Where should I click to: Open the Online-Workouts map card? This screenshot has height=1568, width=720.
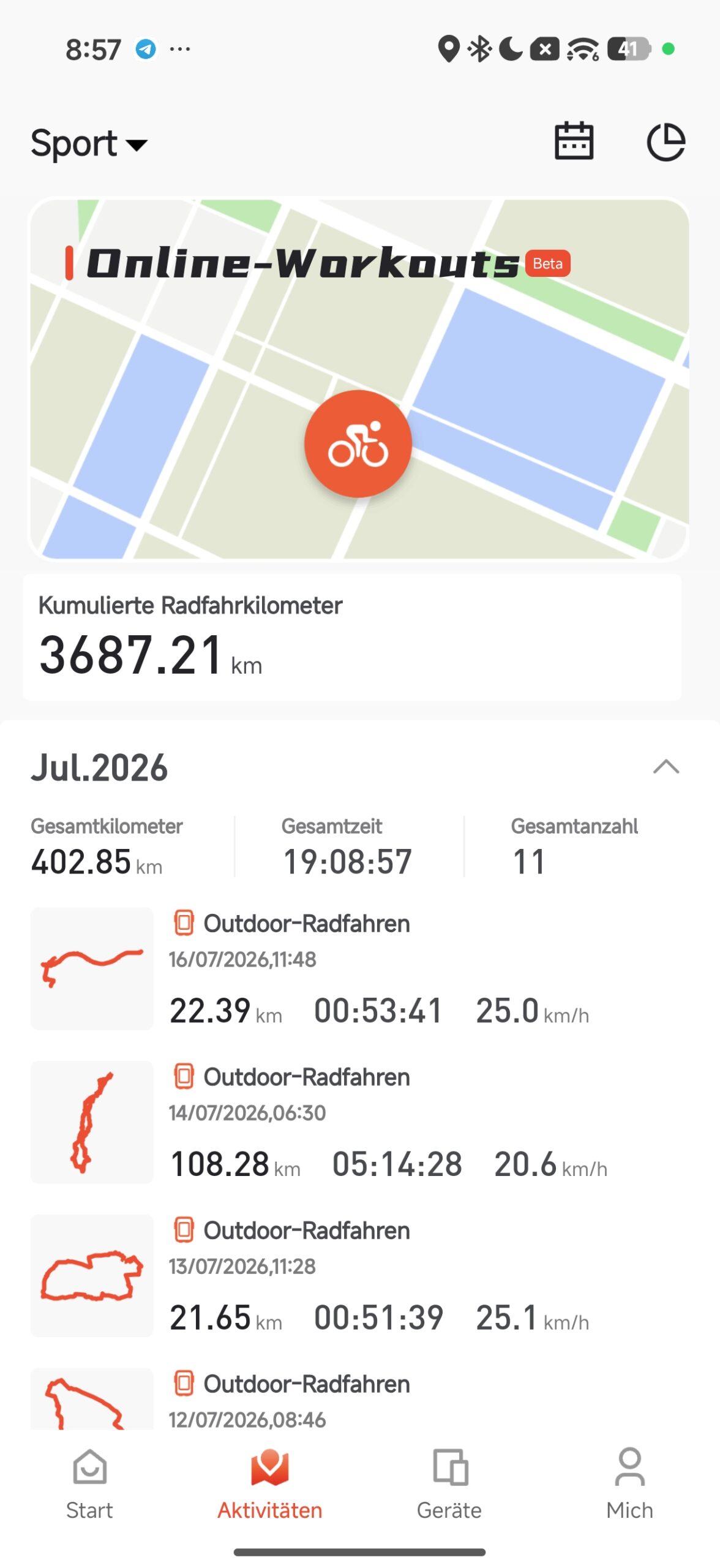(359, 379)
